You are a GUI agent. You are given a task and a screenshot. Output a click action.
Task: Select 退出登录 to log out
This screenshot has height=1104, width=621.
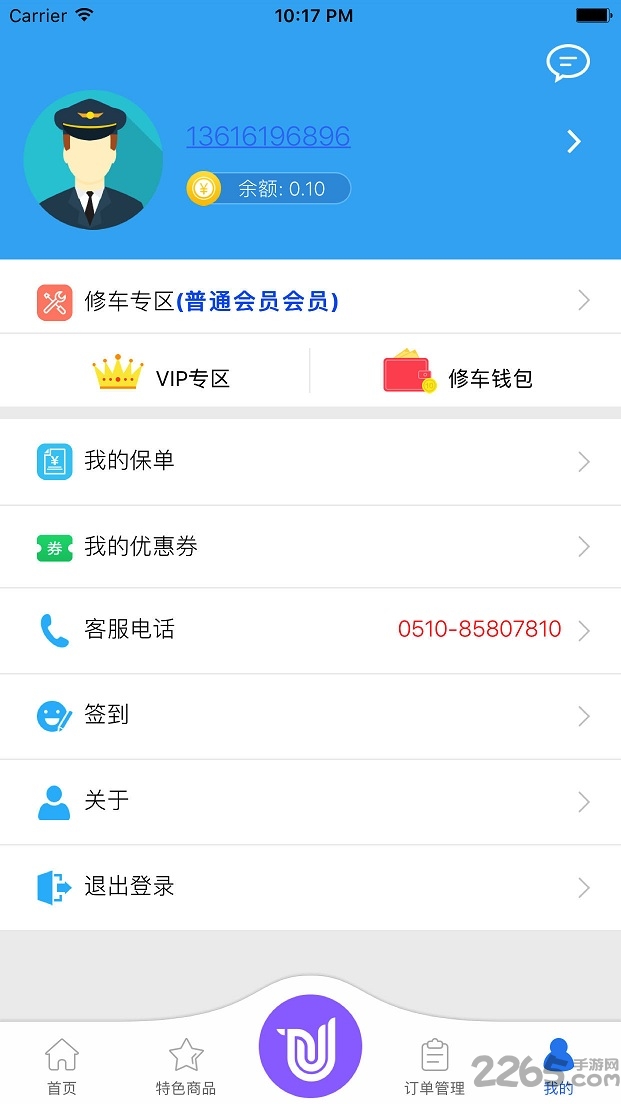pyautogui.click(x=310, y=887)
